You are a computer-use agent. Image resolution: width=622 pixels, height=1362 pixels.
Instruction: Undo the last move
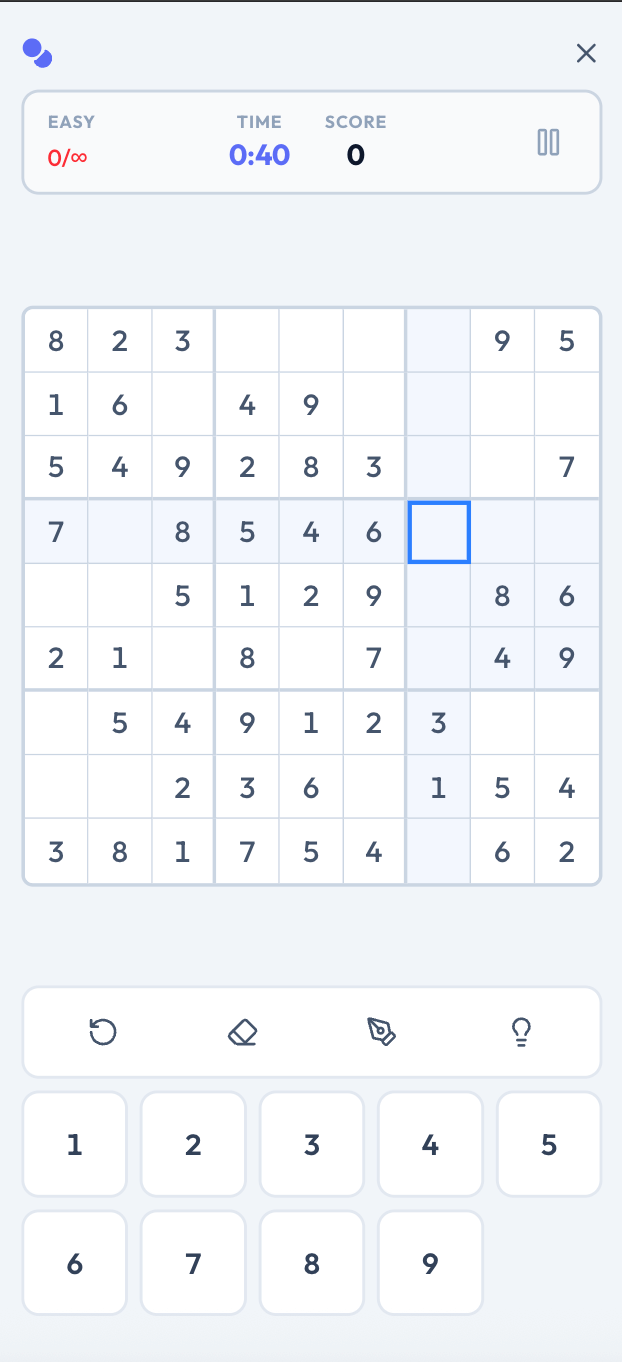tap(103, 1031)
